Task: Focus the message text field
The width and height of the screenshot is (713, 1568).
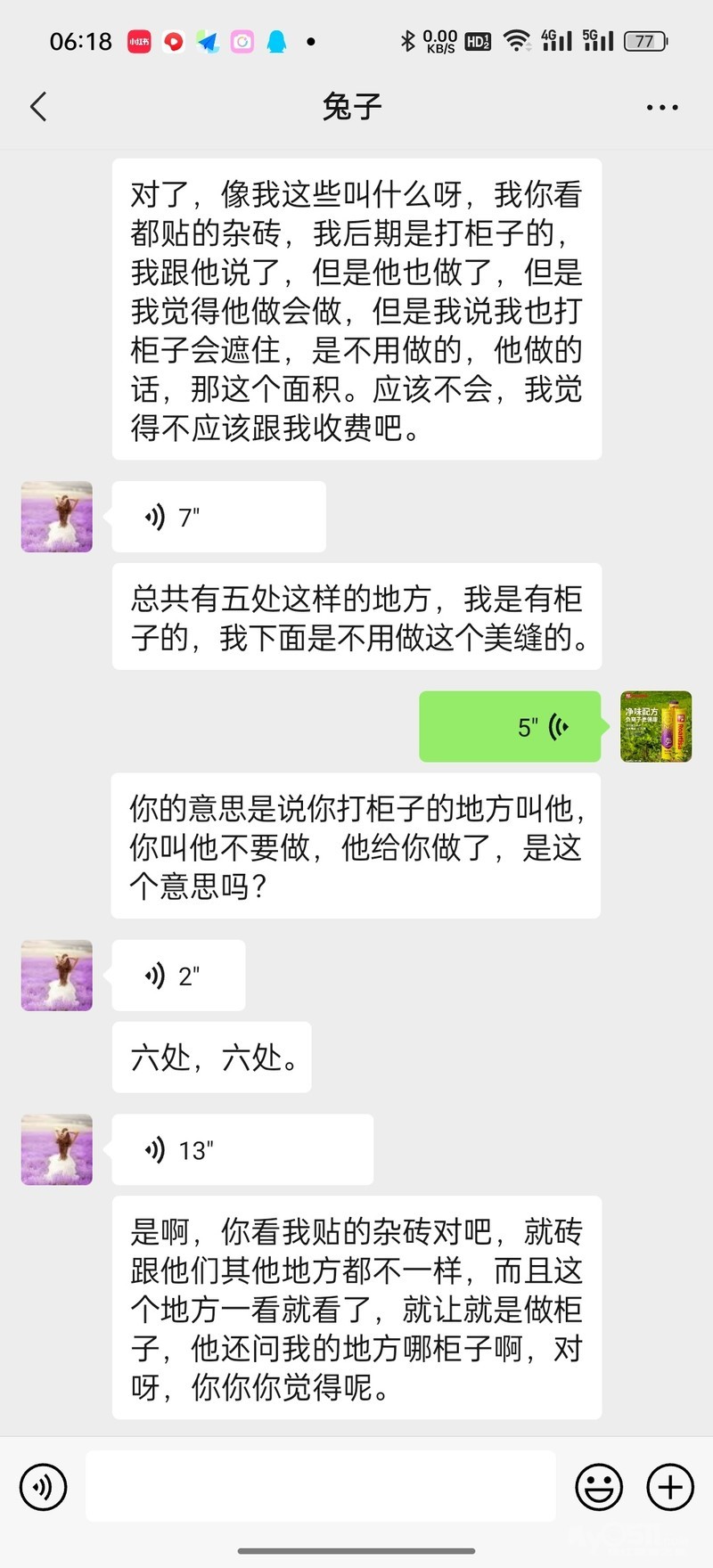Action: (321, 1486)
